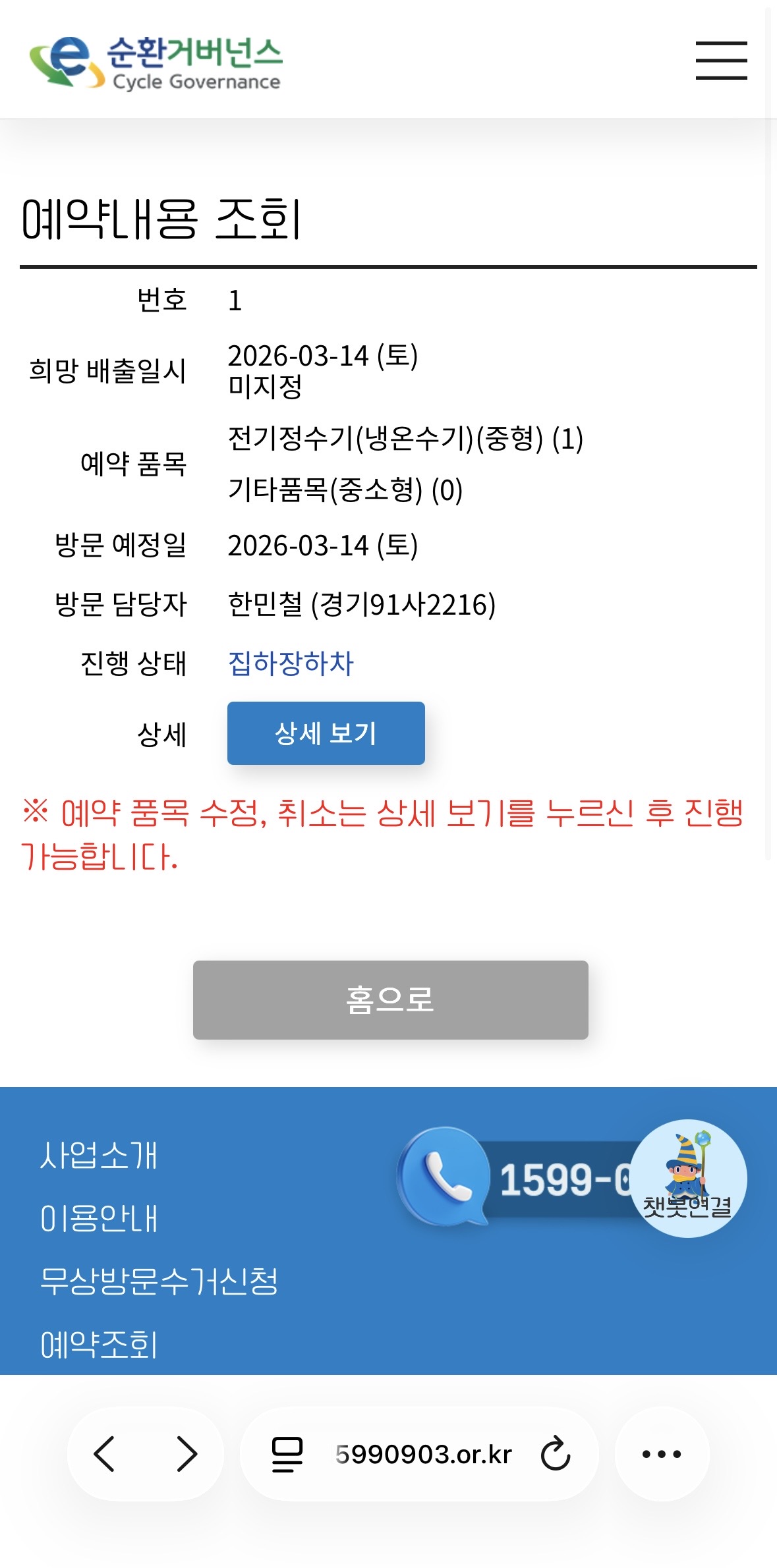
Task: Open the page settings icon in address bar
Action: pyautogui.click(x=287, y=1454)
